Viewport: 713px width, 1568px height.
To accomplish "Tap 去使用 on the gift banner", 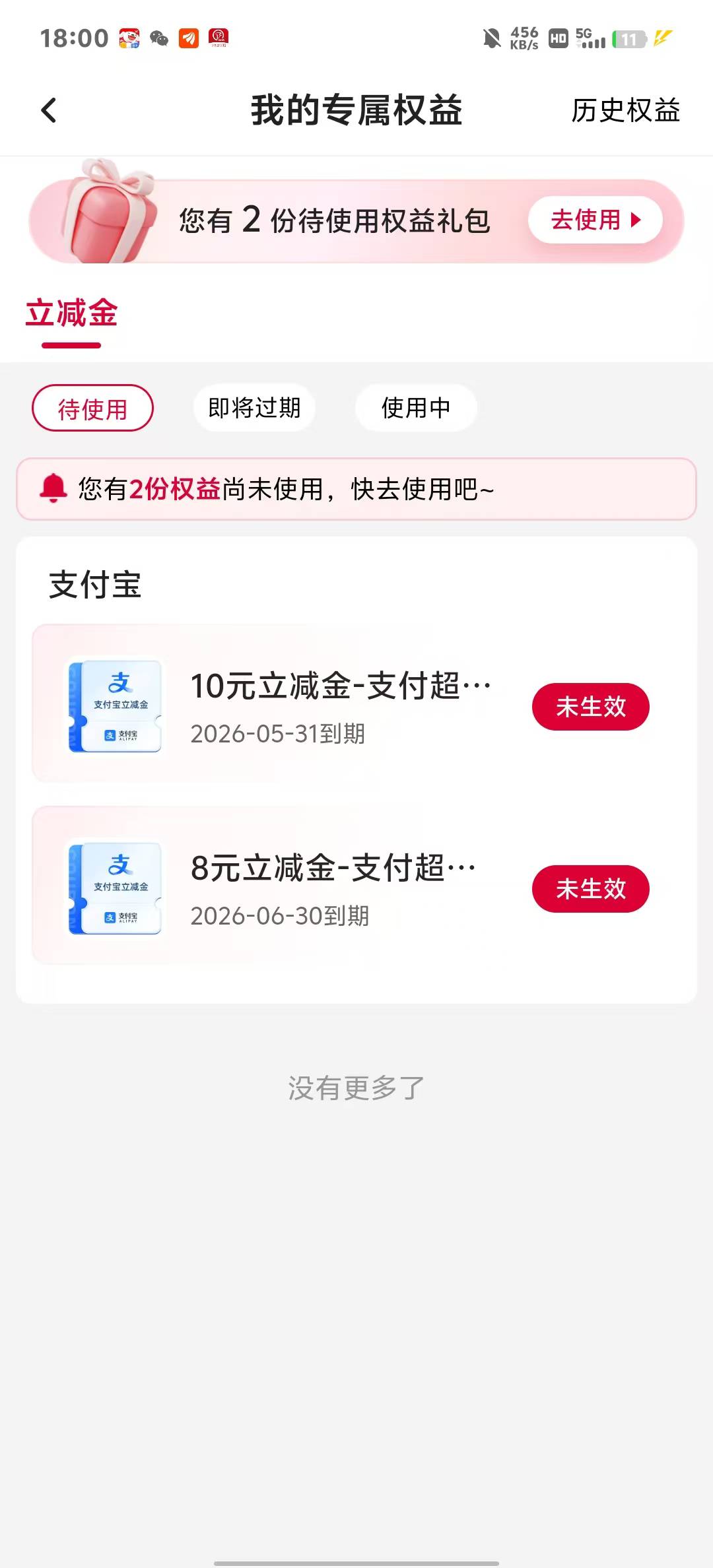I will 595,220.
